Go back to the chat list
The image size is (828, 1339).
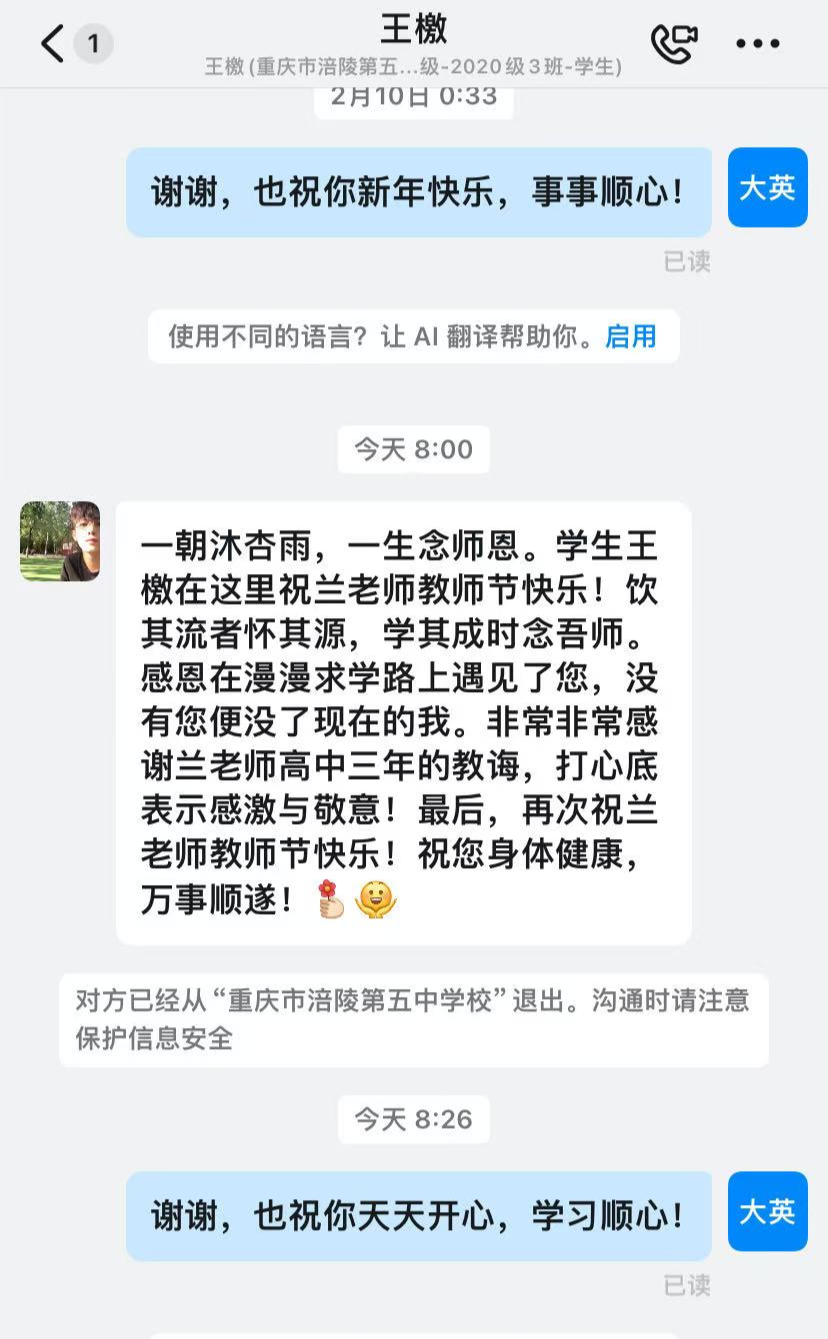(52, 43)
